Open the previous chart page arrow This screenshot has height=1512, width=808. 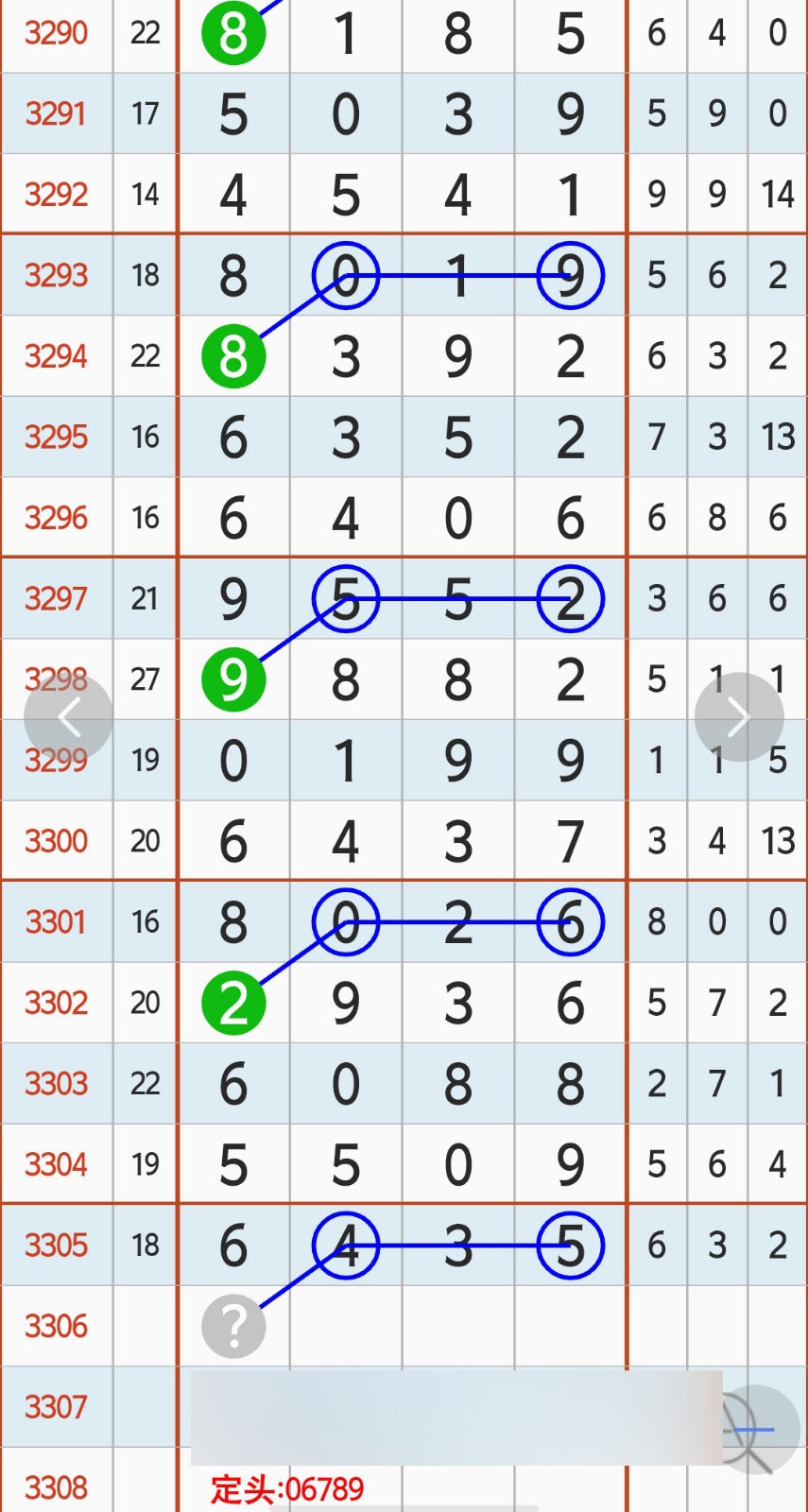tap(69, 716)
